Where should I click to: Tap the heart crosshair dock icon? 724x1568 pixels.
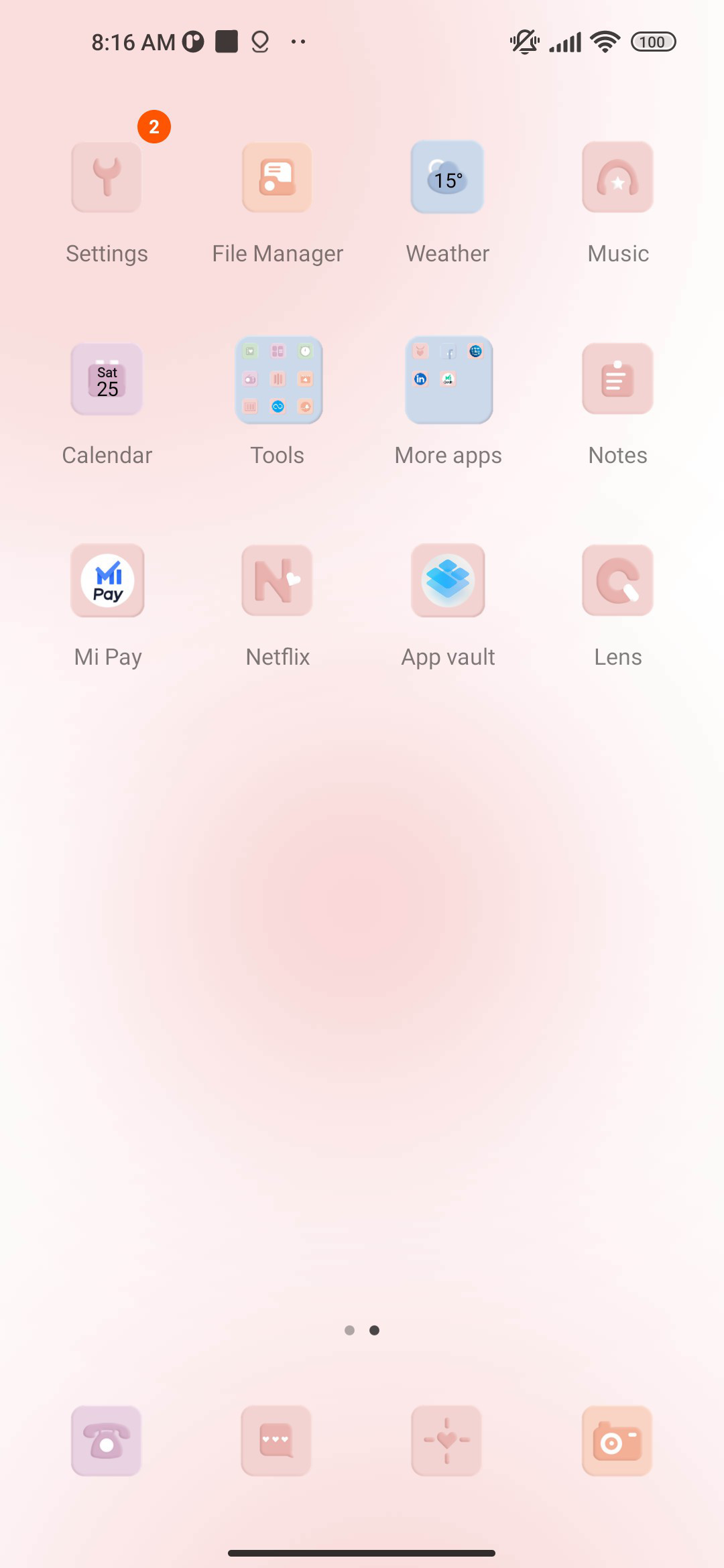click(x=446, y=1441)
